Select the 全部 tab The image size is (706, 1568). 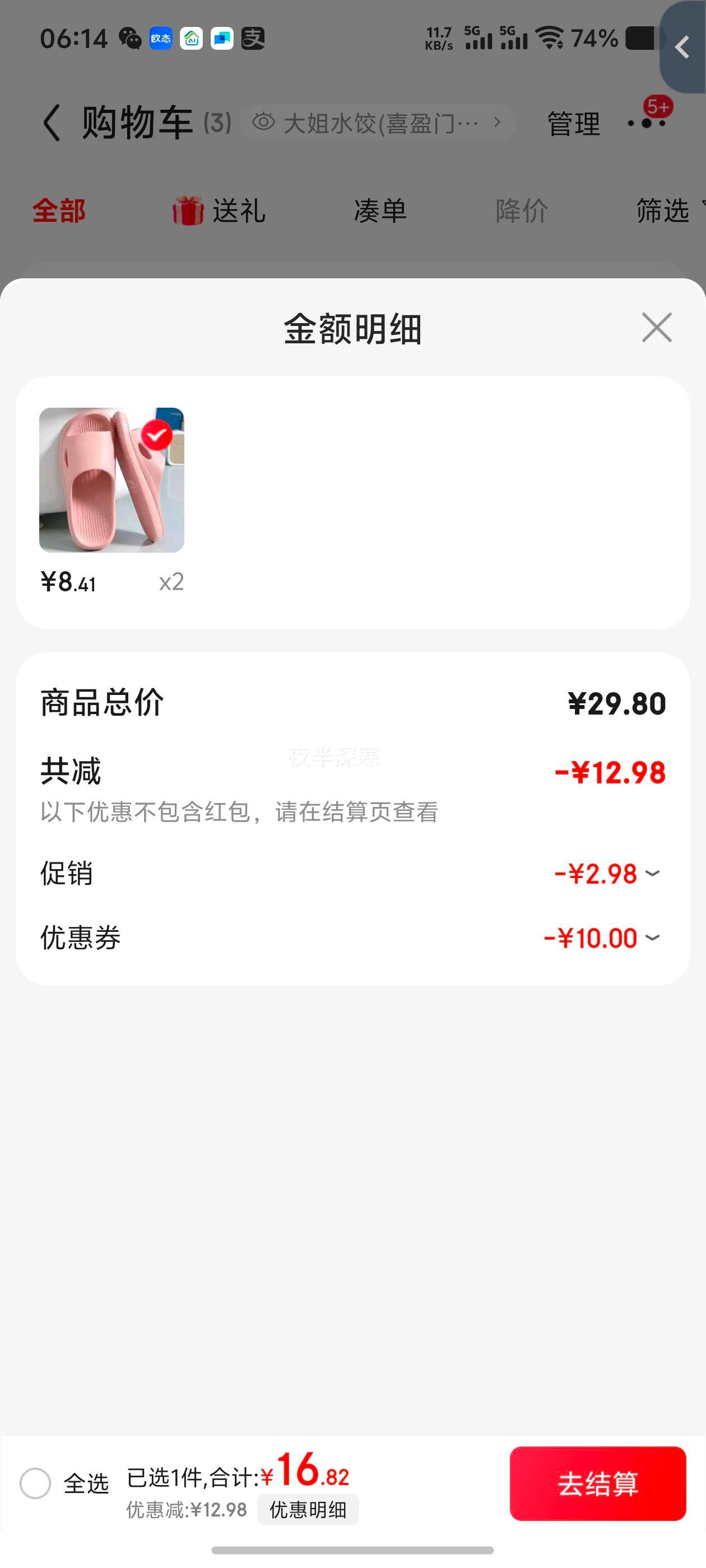[59, 211]
